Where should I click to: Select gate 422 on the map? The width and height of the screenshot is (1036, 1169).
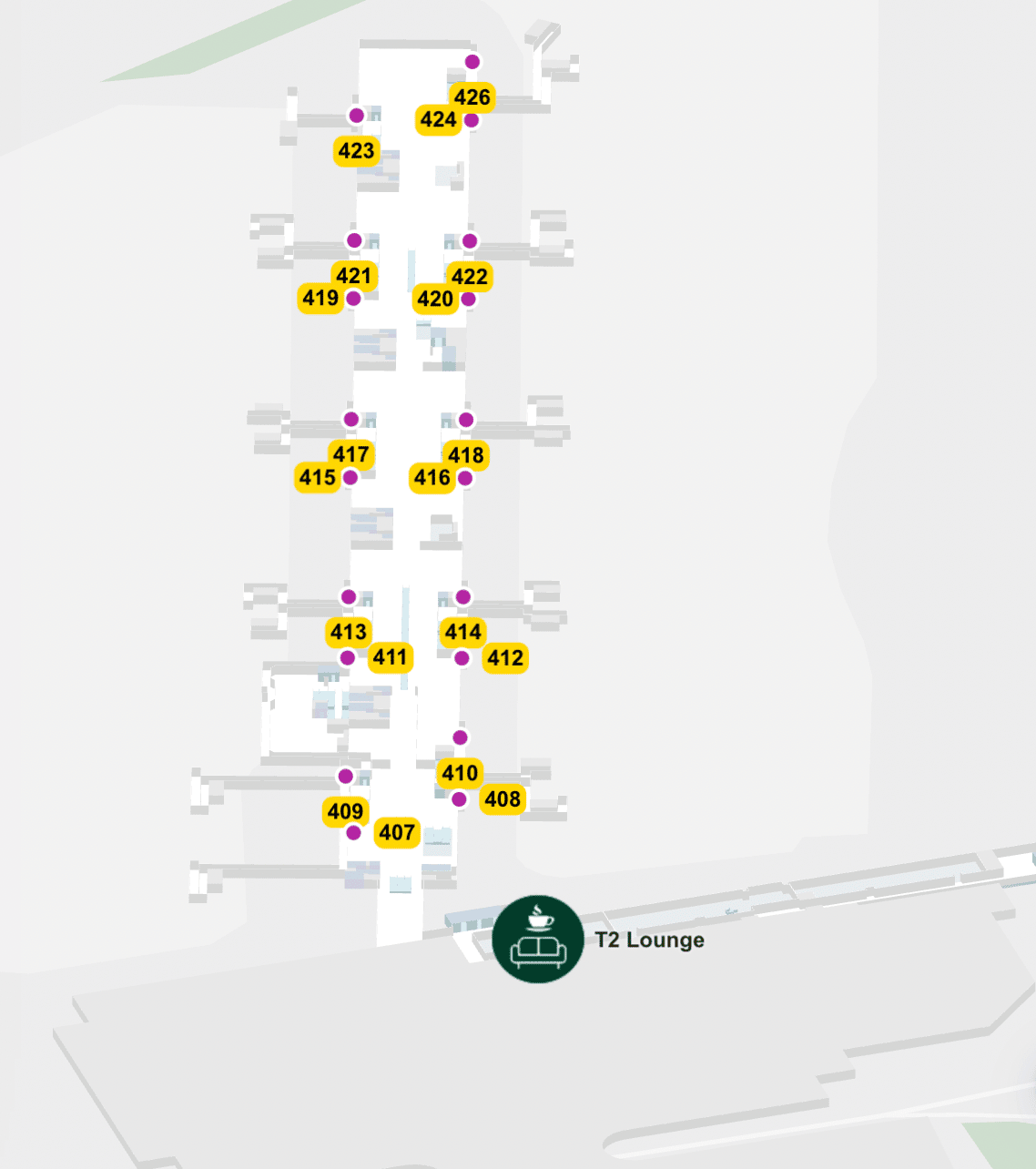[x=470, y=276]
